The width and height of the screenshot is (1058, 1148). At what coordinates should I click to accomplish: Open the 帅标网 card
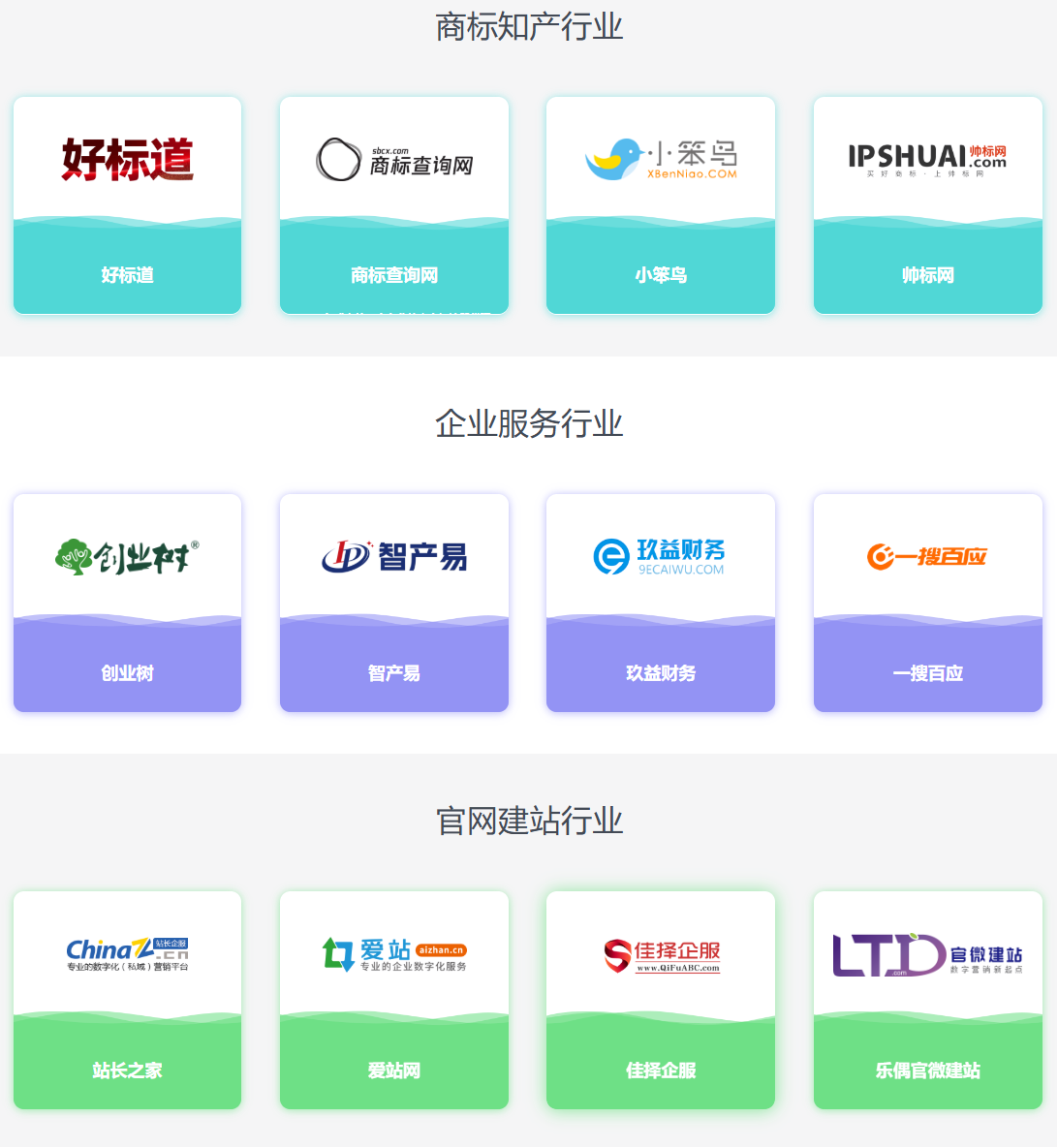[x=927, y=205]
